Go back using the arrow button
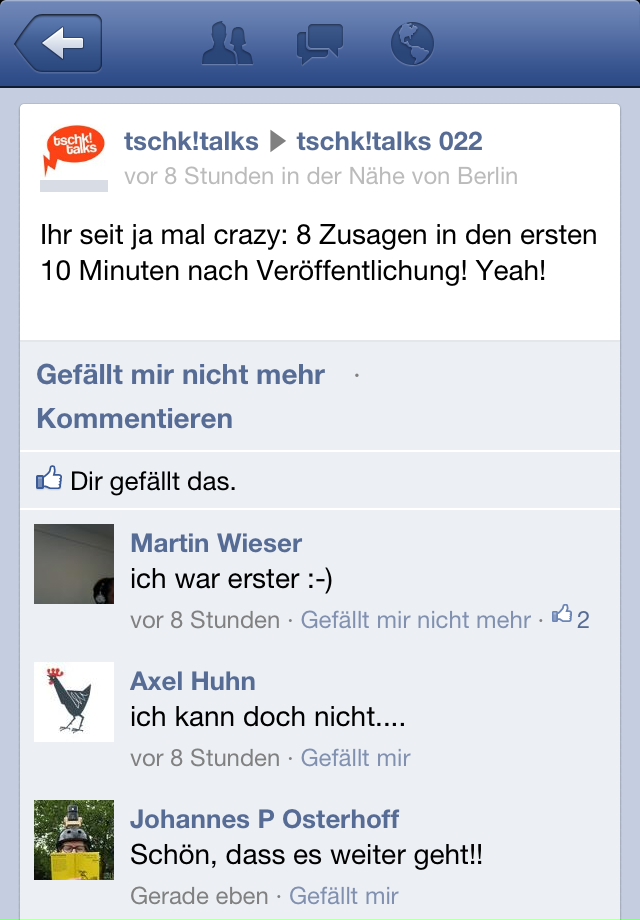Viewport: 640px width, 920px height. click(x=59, y=44)
